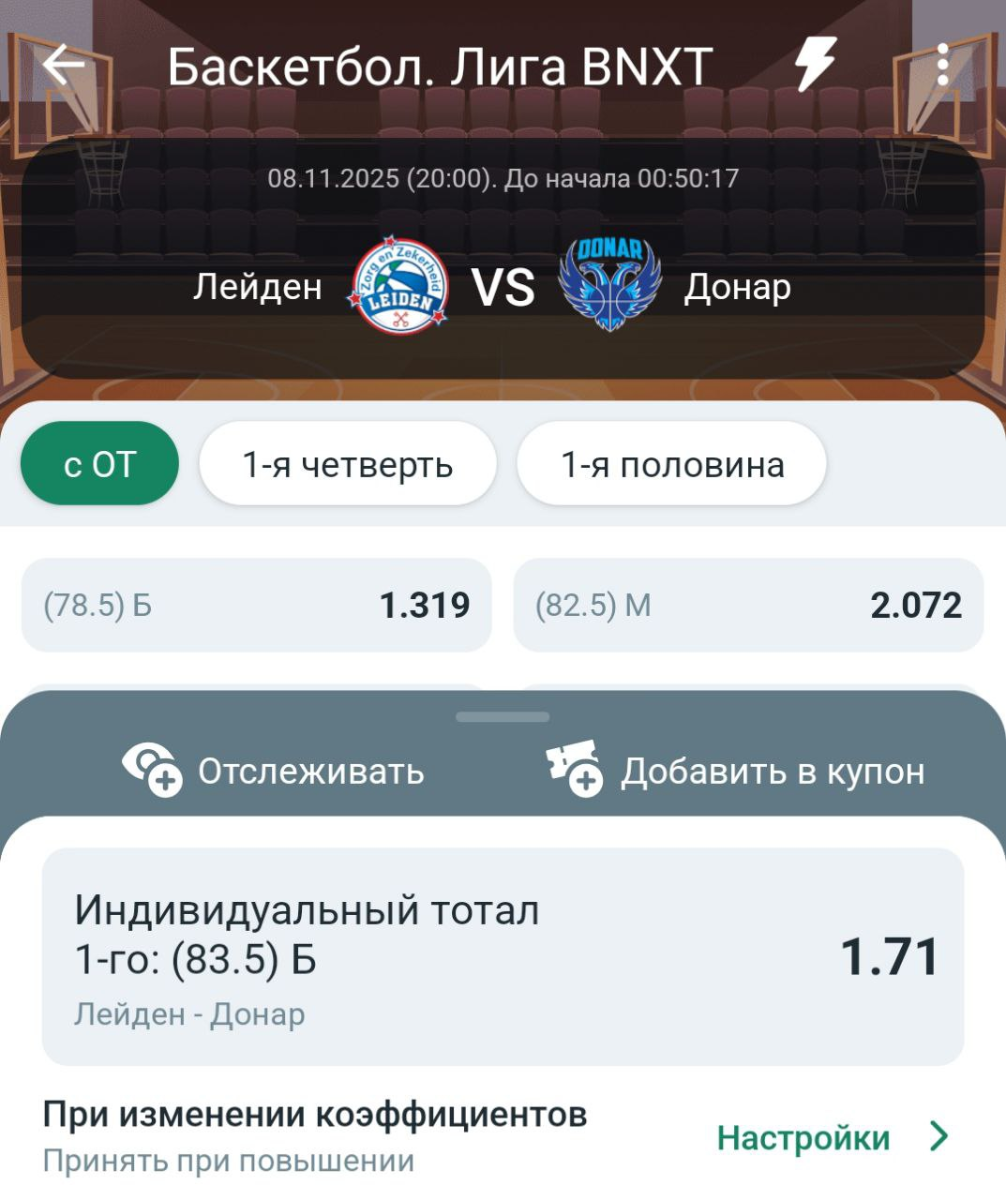Switch to «1-я четверть» tab
The height and width of the screenshot is (1200, 1006).
[347, 464]
